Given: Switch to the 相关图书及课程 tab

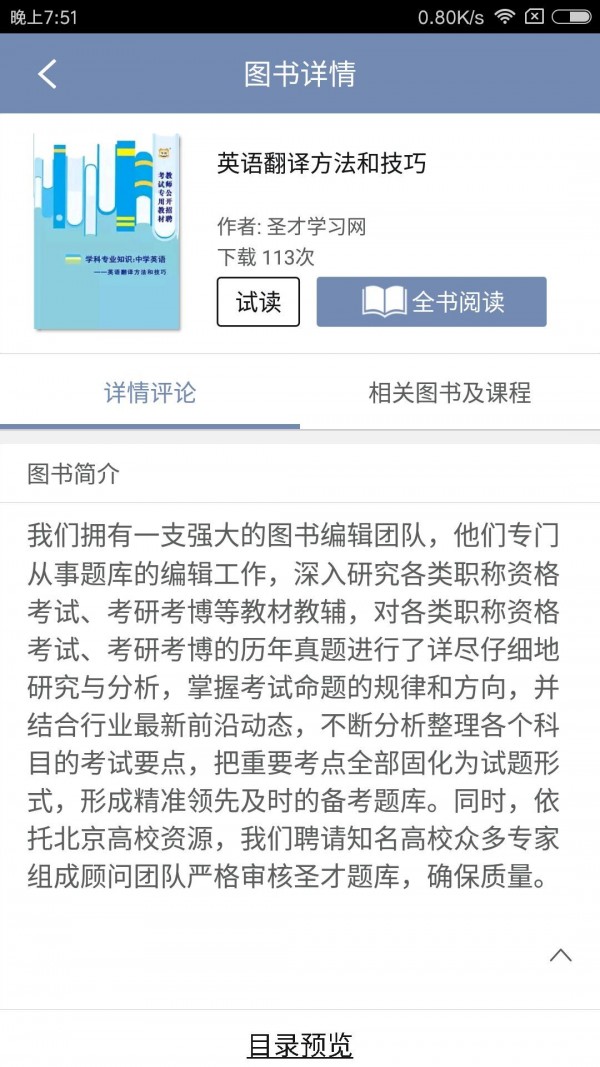Looking at the screenshot, I should pyautogui.click(x=450, y=393).
